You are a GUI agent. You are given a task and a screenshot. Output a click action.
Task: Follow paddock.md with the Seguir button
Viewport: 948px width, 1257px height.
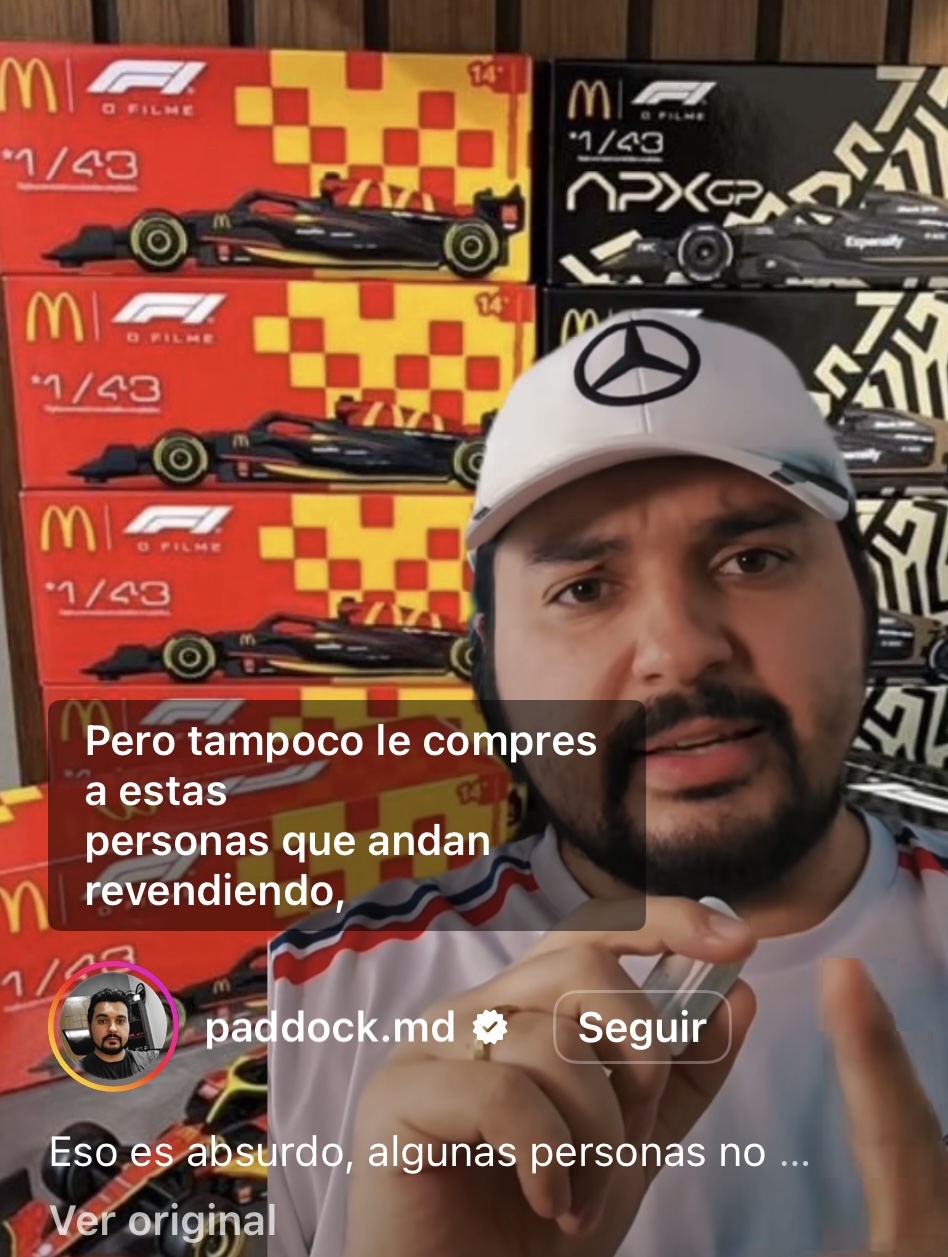click(642, 1027)
